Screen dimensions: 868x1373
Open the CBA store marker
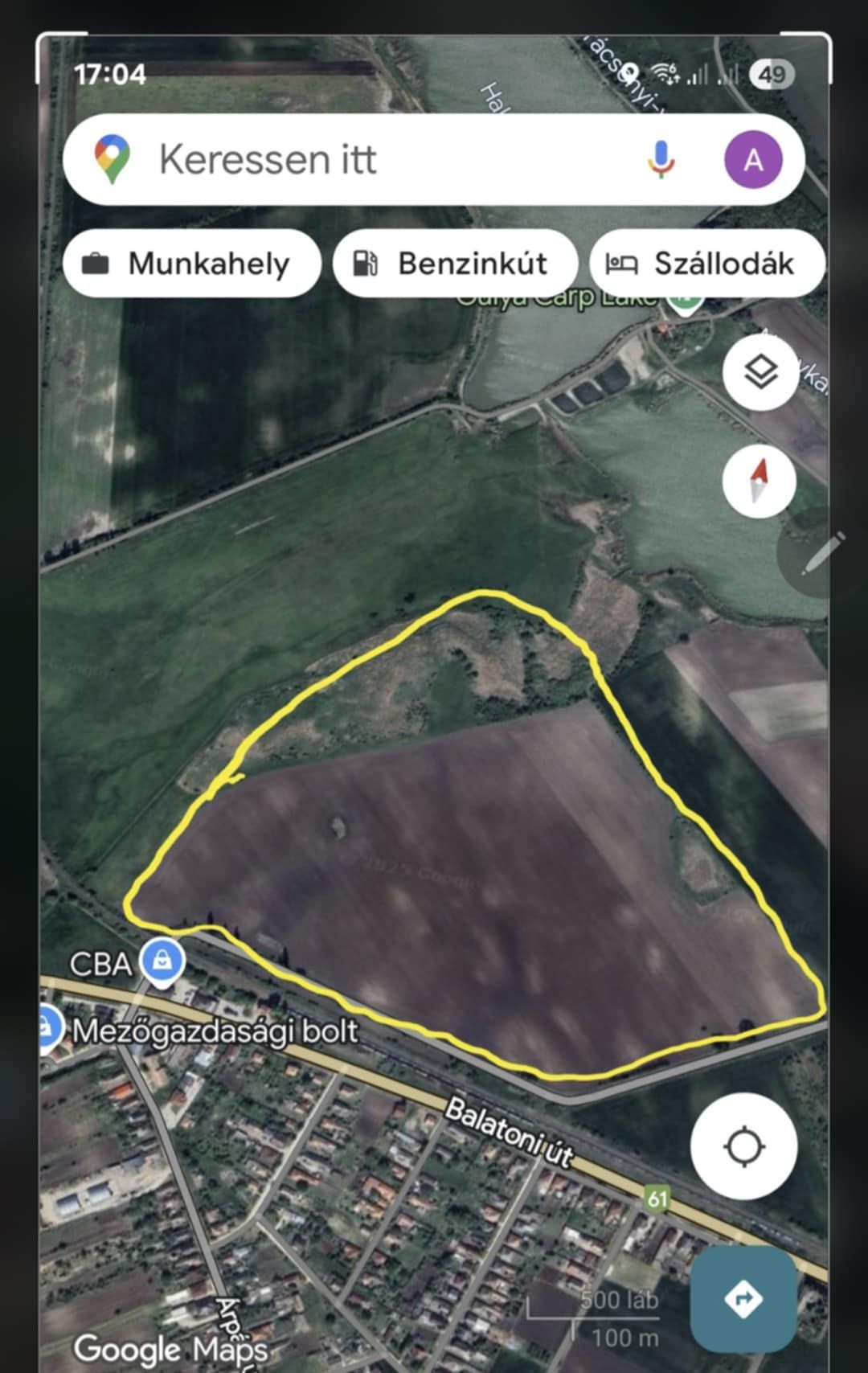[x=162, y=961]
